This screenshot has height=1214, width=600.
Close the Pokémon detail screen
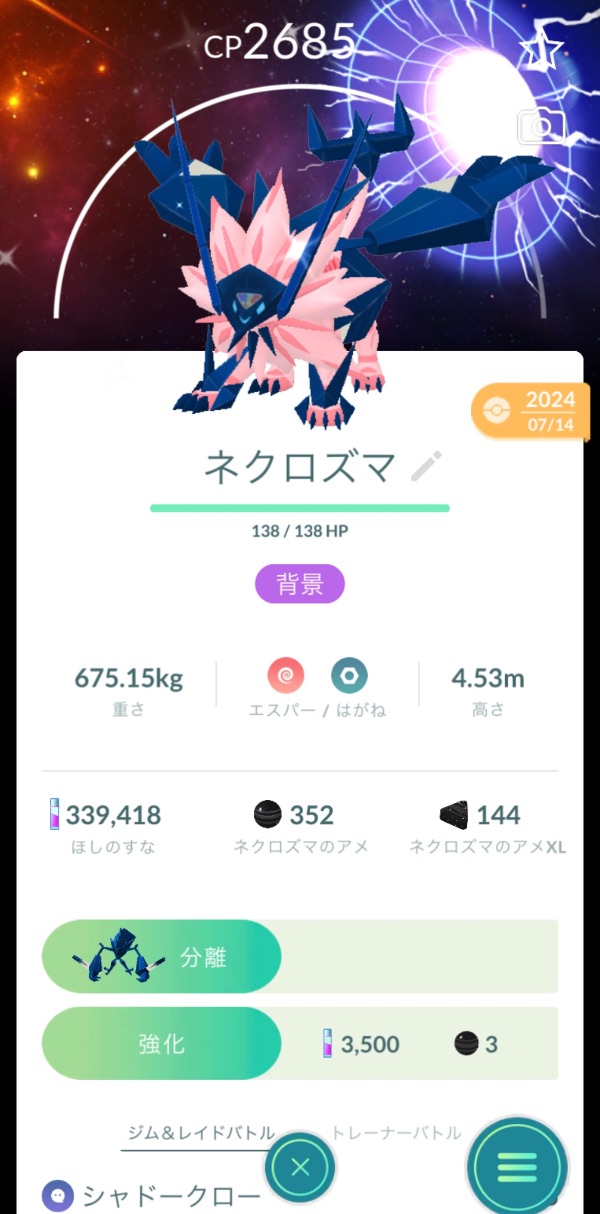click(301, 1167)
